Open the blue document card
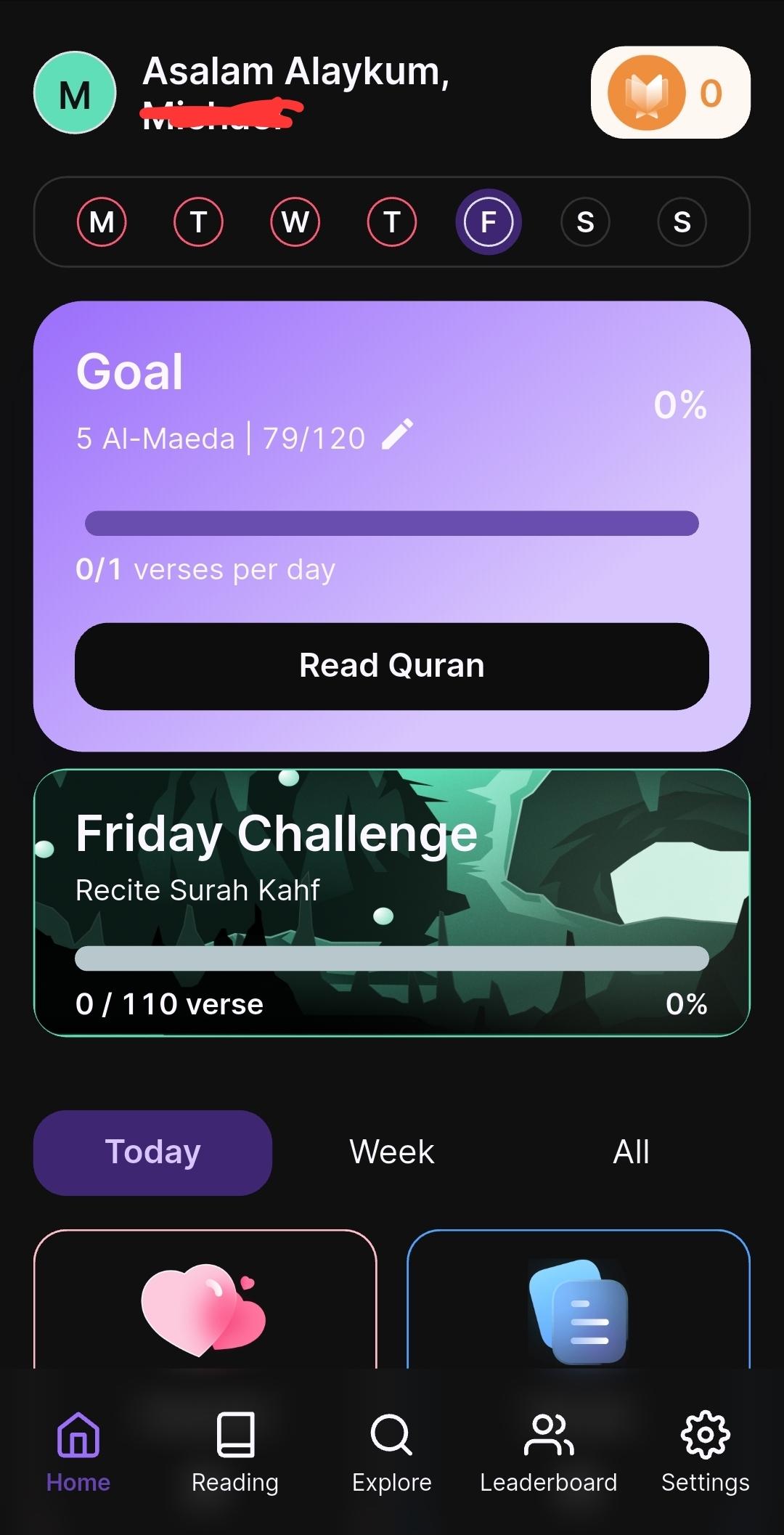The width and height of the screenshot is (784, 1535). click(579, 1307)
